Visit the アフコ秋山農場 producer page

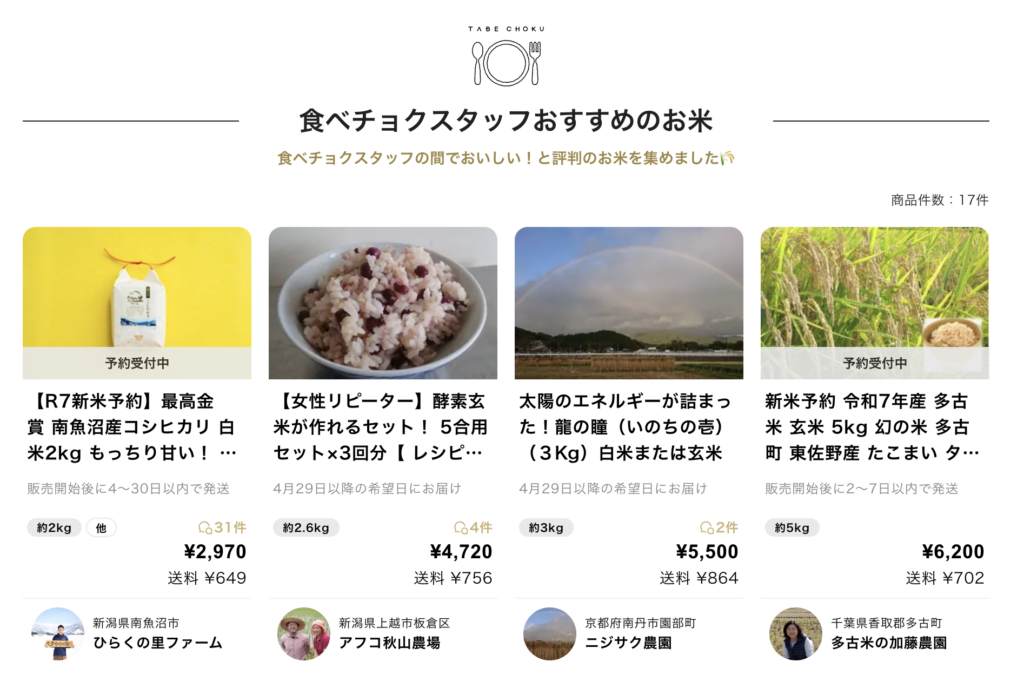click(x=389, y=642)
